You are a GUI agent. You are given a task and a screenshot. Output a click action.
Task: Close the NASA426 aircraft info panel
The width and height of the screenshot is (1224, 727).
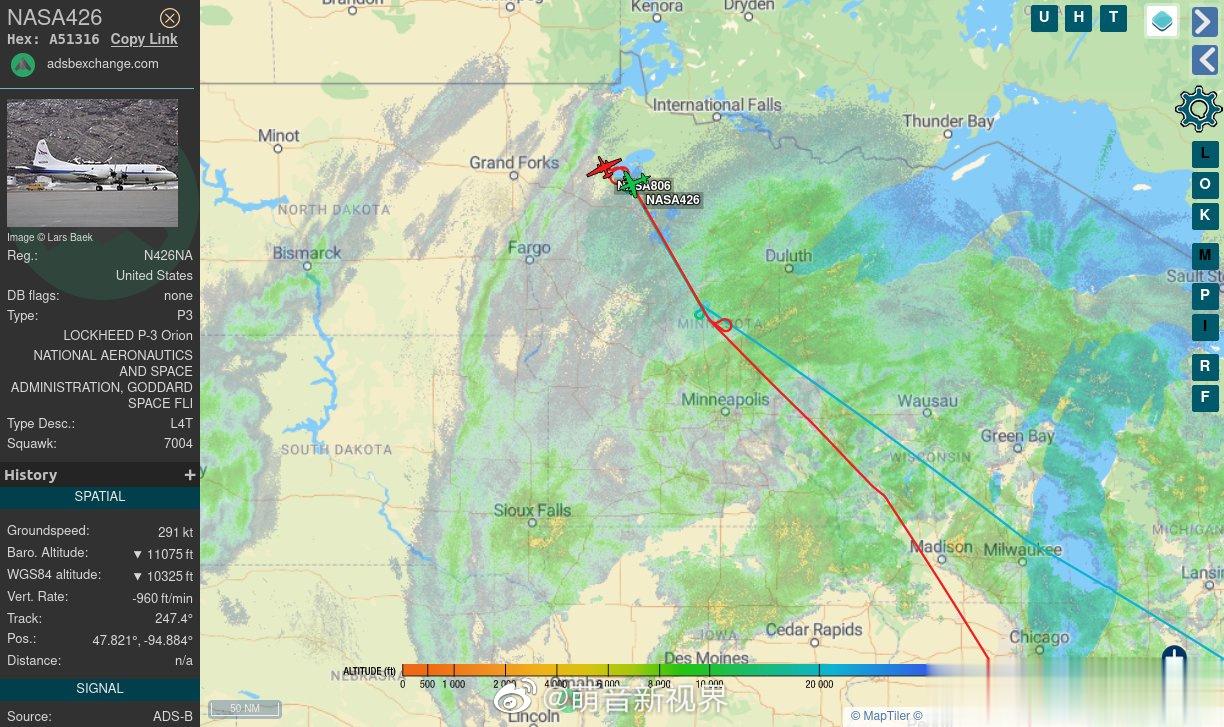point(171,18)
